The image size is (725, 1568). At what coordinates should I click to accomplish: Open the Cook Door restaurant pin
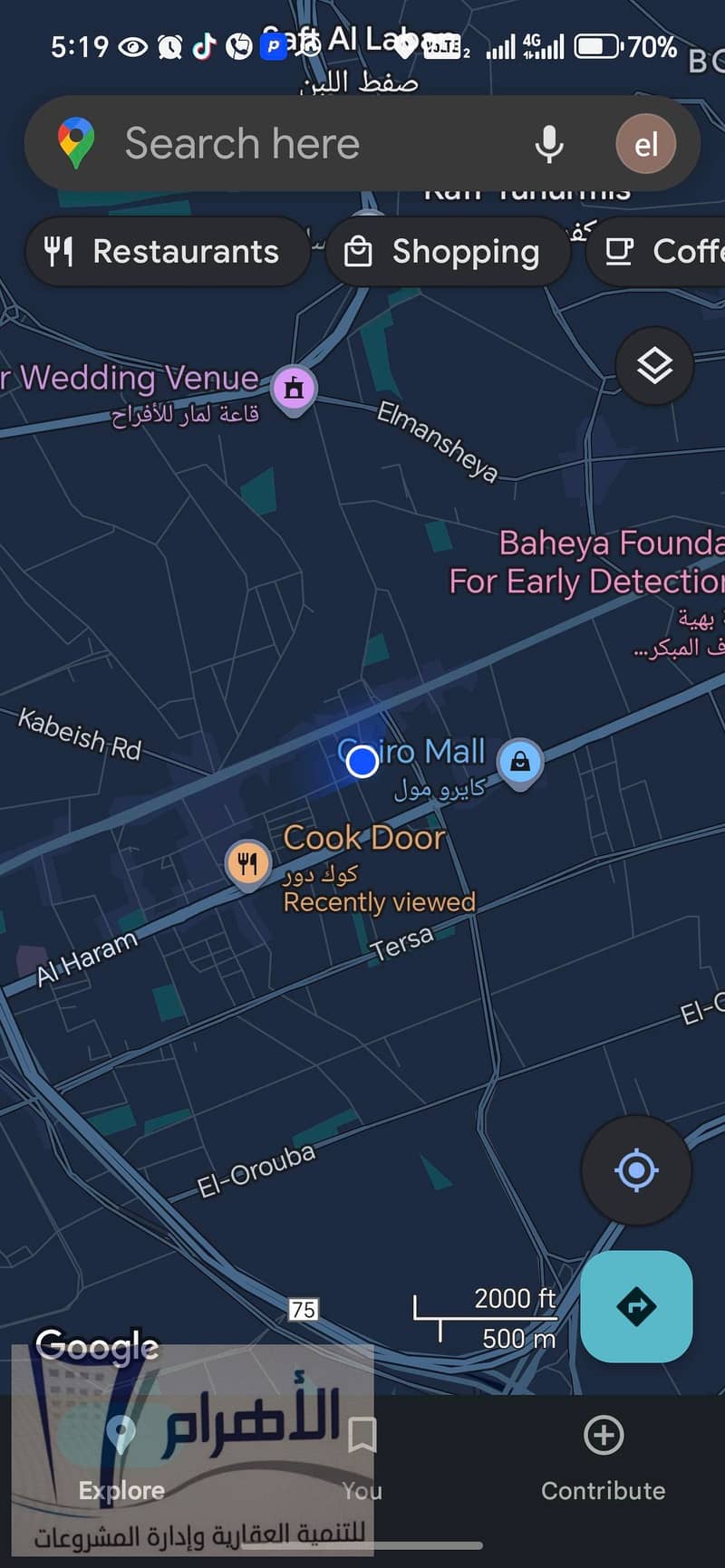247,862
